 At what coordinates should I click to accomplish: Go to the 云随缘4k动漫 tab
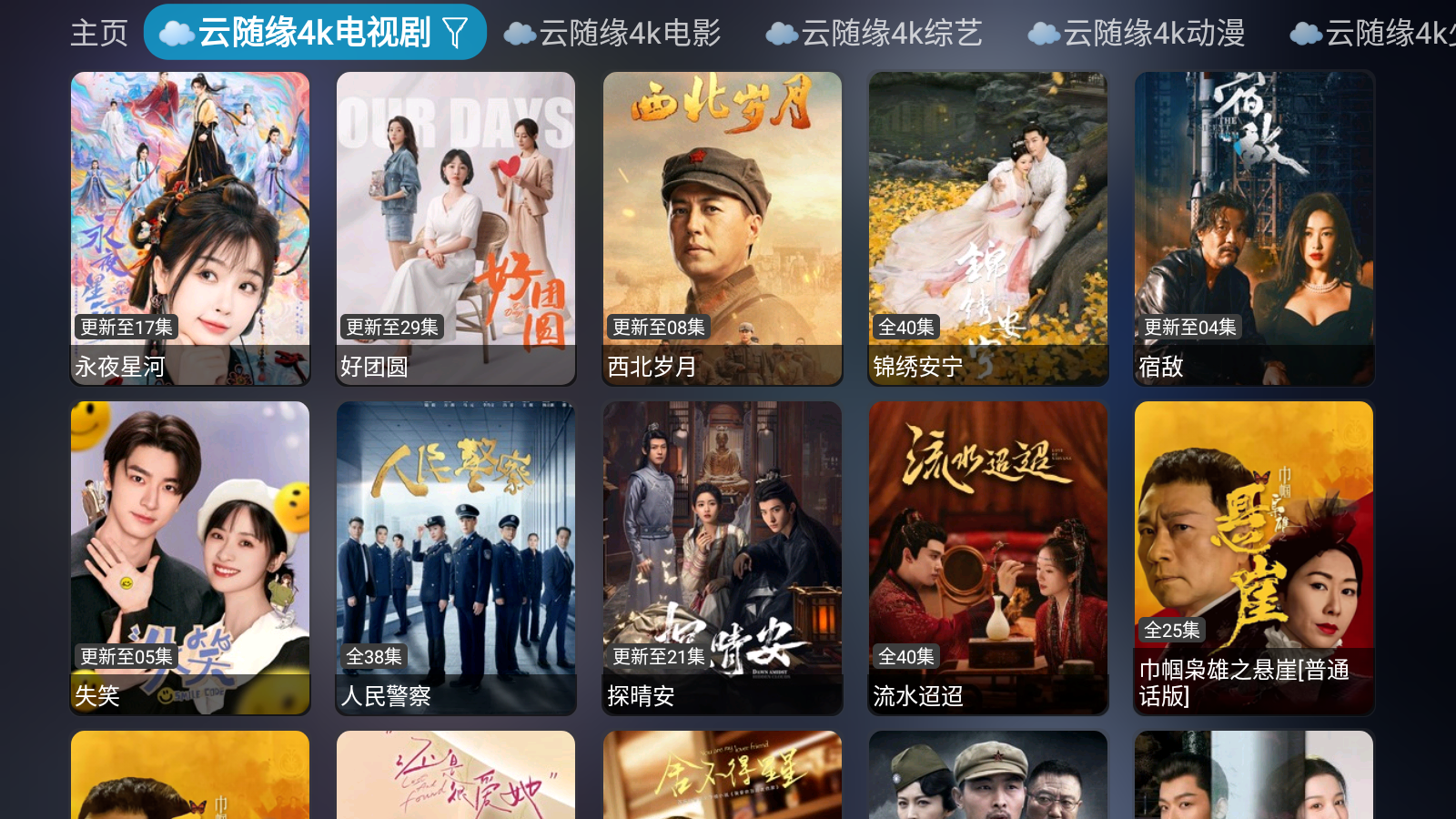pos(1137,34)
